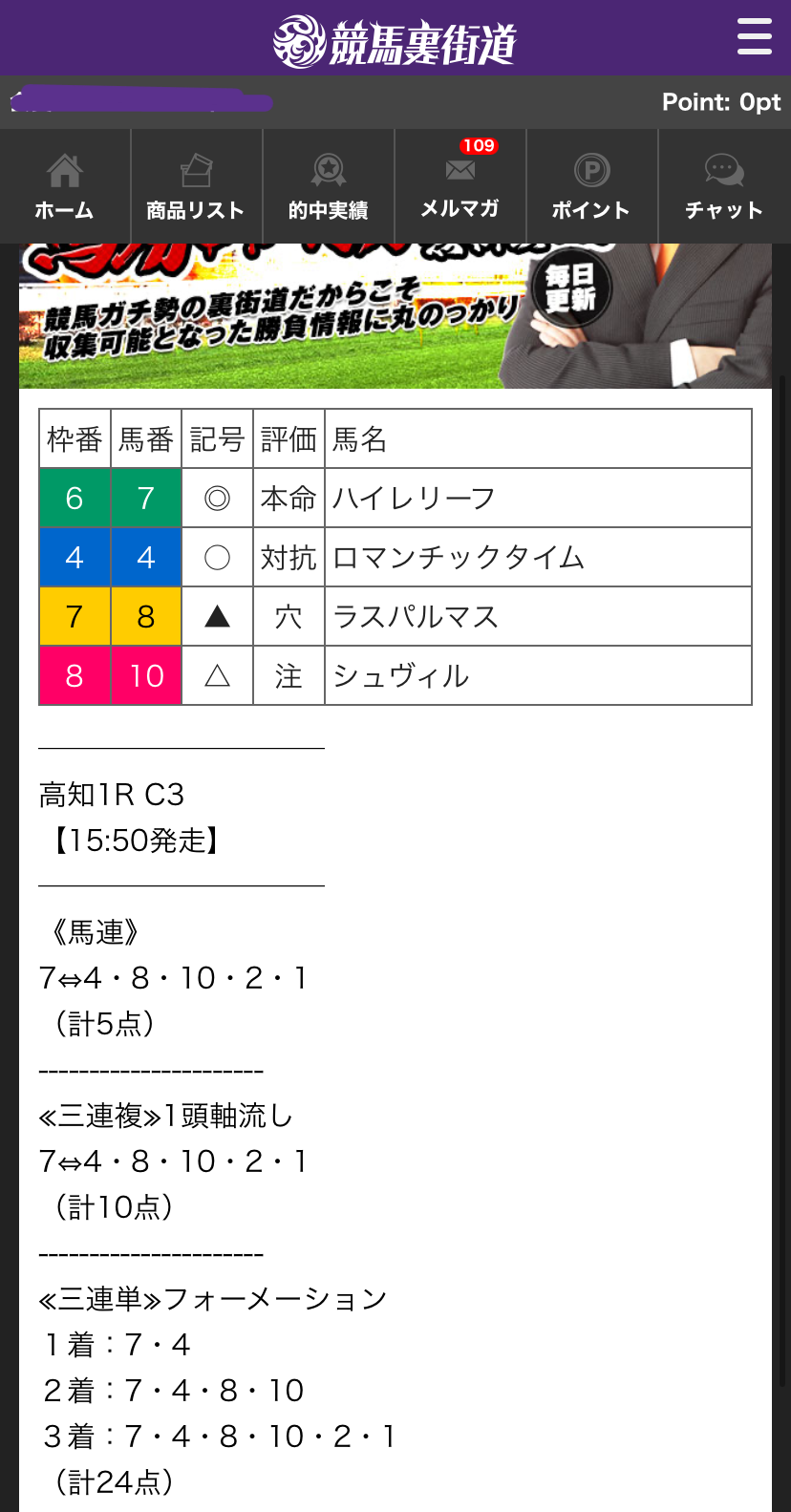Open the チャット tab
The image size is (791, 1512).
click(x=724, y=187)
